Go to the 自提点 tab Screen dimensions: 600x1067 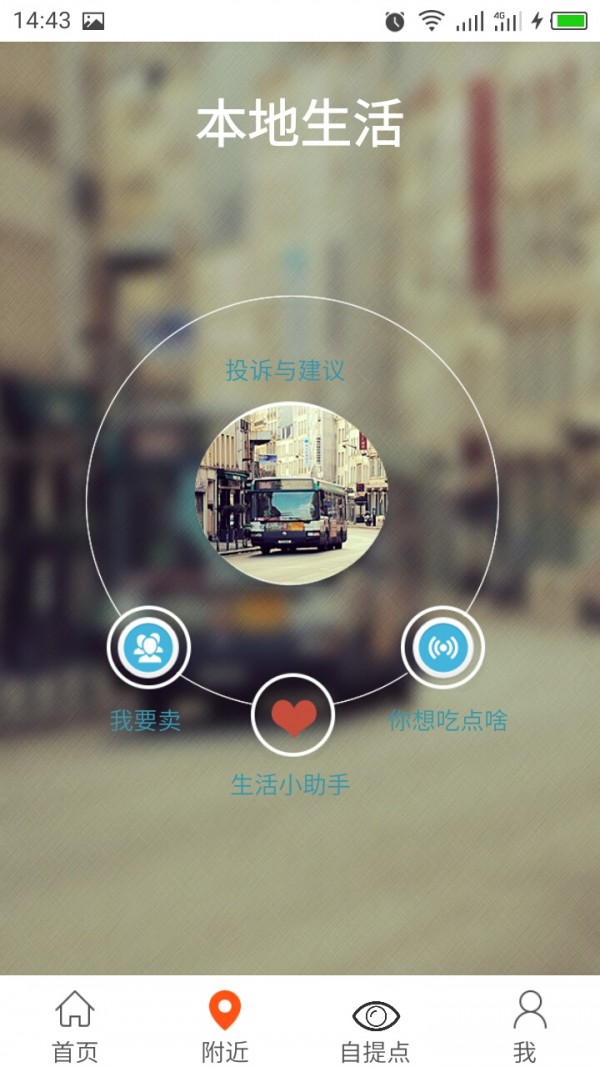pos(375,1026)
